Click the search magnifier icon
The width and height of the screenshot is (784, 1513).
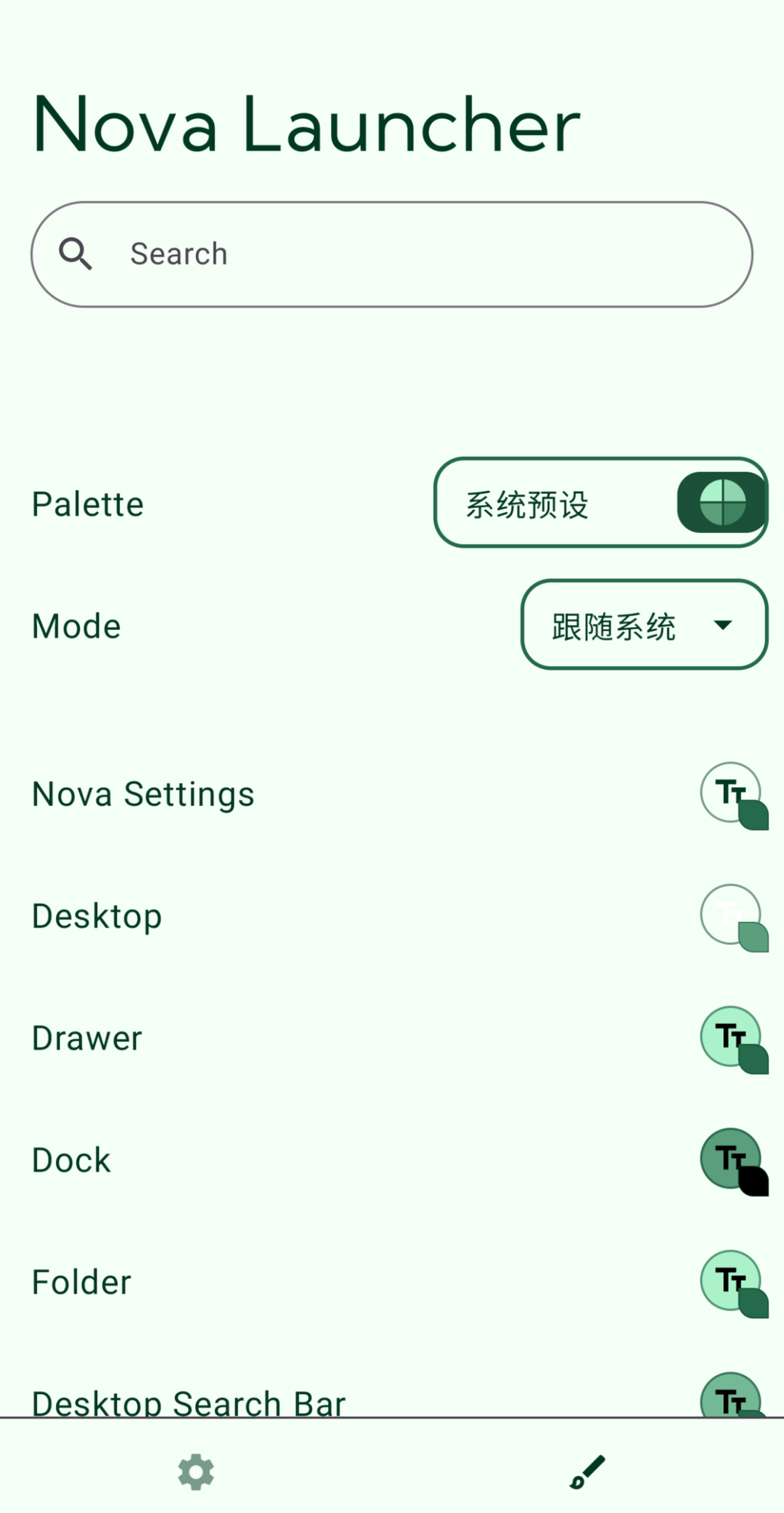pyautogui.click(x=75, y=253)
